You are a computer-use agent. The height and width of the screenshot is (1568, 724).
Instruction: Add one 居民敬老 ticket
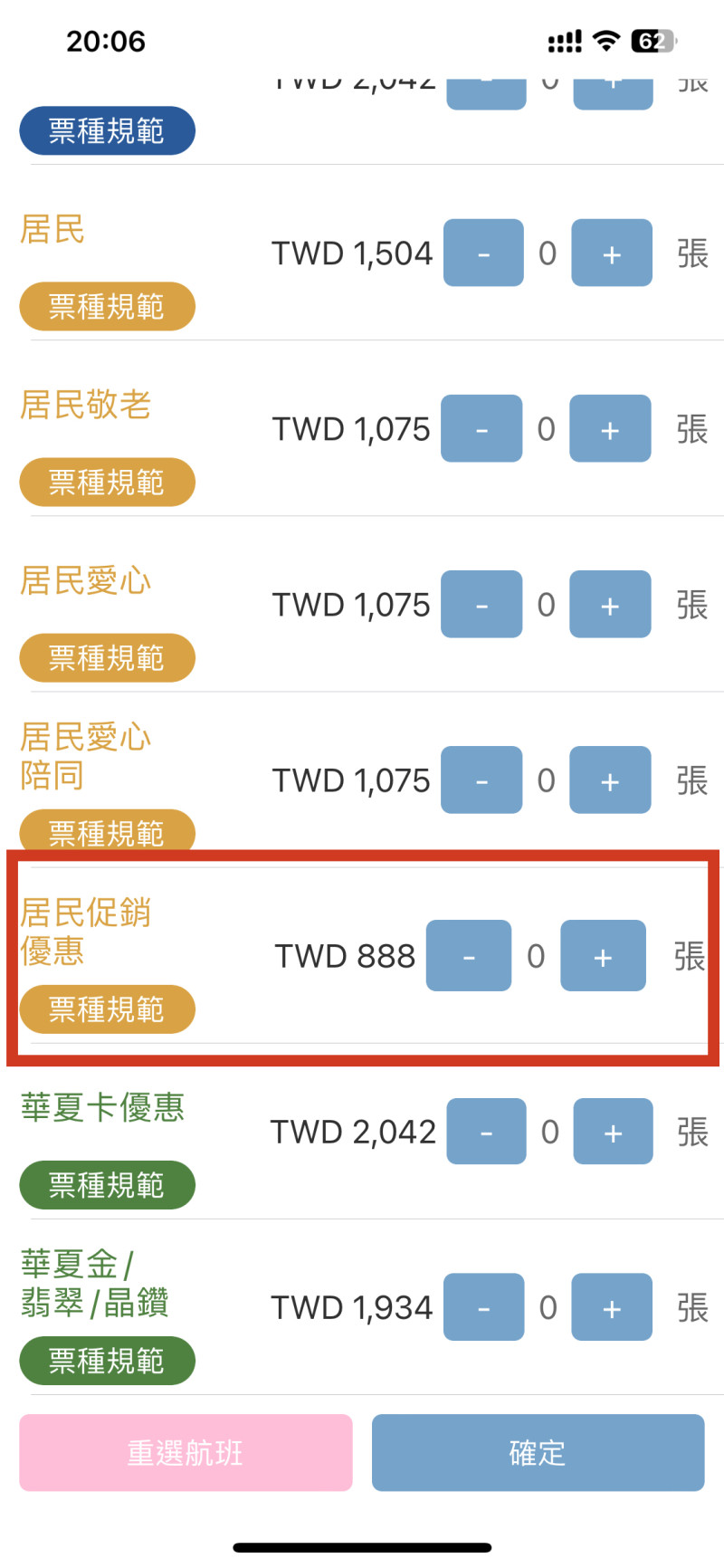(x=610, y=429)
